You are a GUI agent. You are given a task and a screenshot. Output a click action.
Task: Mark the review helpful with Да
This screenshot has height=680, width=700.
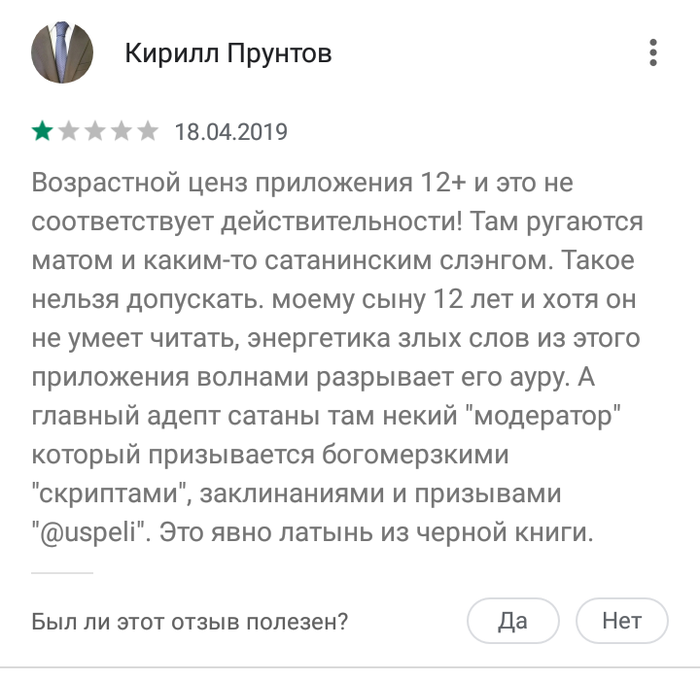[x=512, y=621]
